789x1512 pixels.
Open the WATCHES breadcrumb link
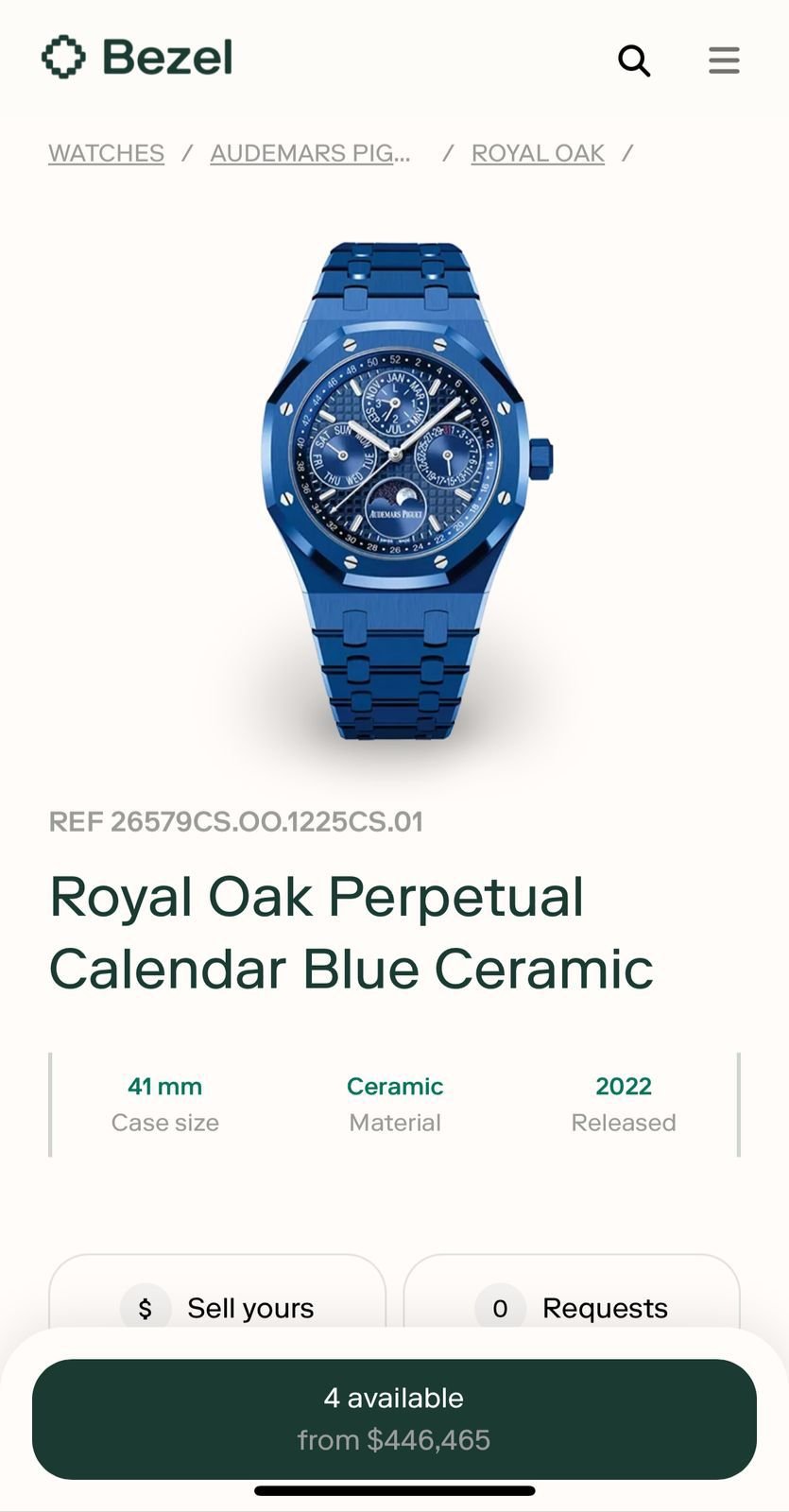click(106, 153)
